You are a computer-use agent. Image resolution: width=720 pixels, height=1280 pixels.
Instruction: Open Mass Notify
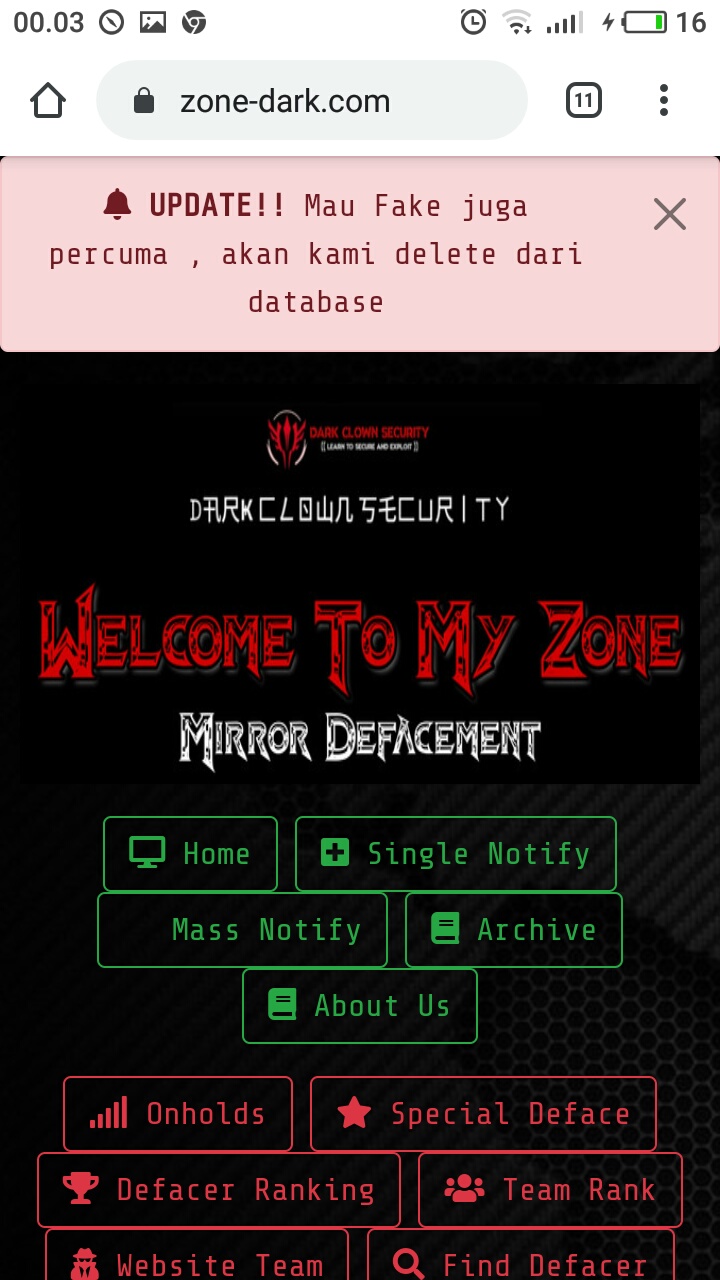coord(242,930)
